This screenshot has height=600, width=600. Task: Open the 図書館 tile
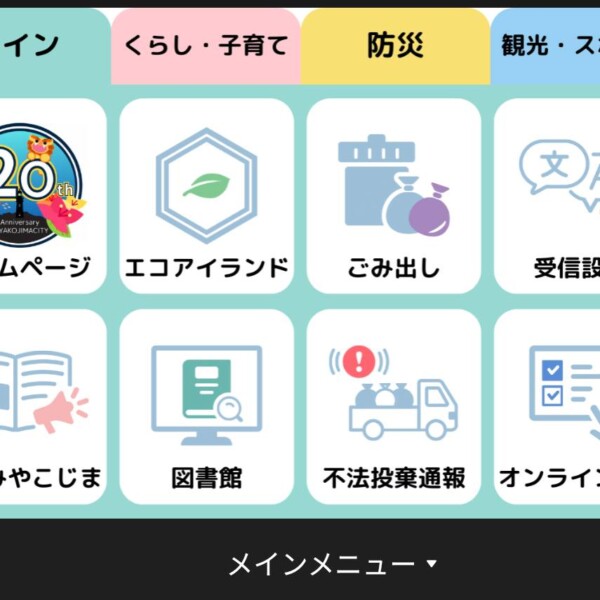[207, 407]
